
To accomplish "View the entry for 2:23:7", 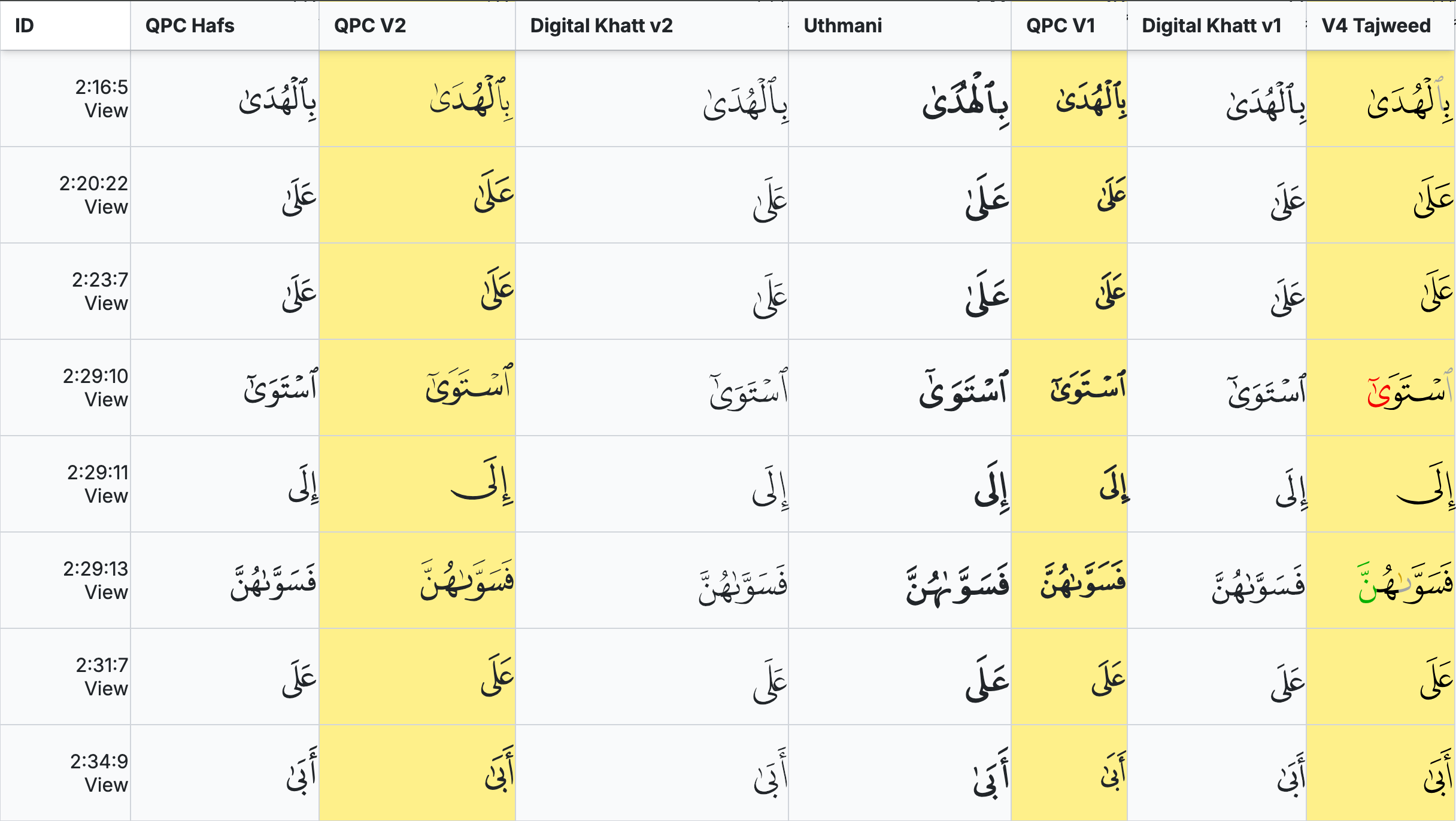I will point(106,303).
